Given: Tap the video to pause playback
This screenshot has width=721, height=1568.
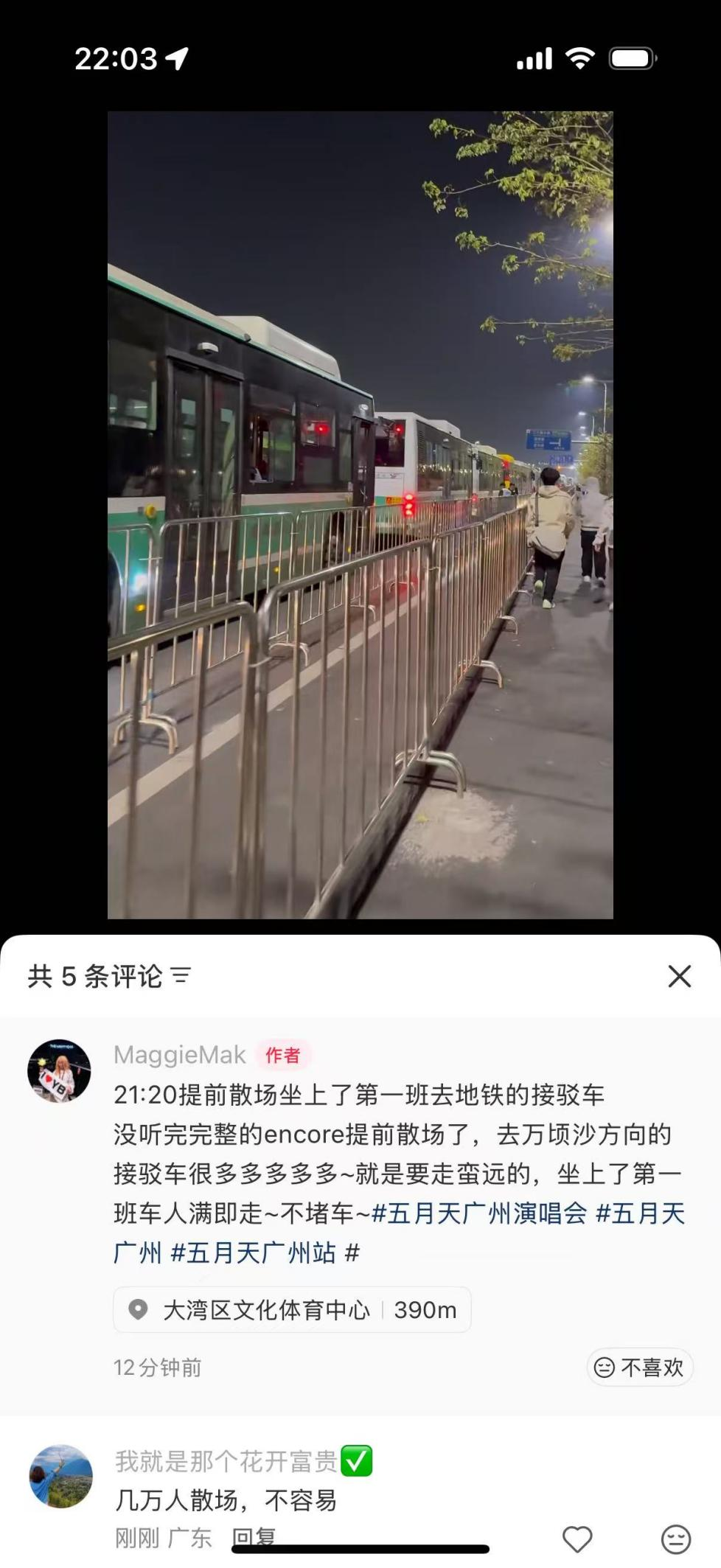Looking at the screenshot, I should [360, 515].
